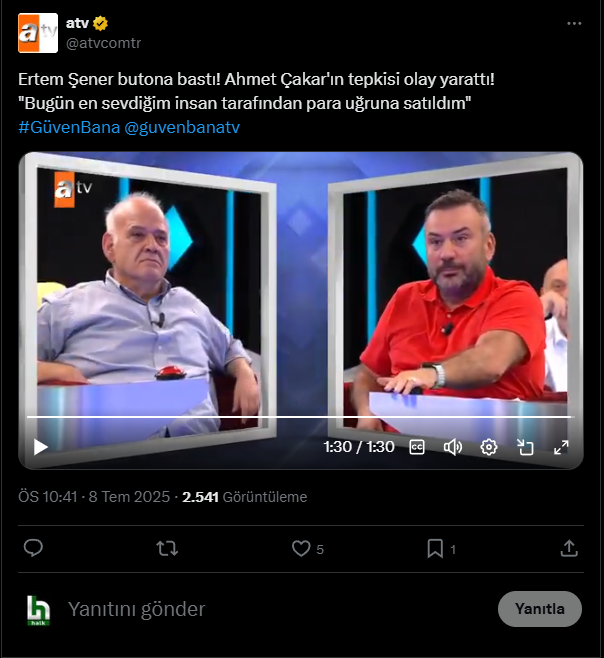Share the tweet
This screenshot has width=604, height=658.
coord(569,548)
